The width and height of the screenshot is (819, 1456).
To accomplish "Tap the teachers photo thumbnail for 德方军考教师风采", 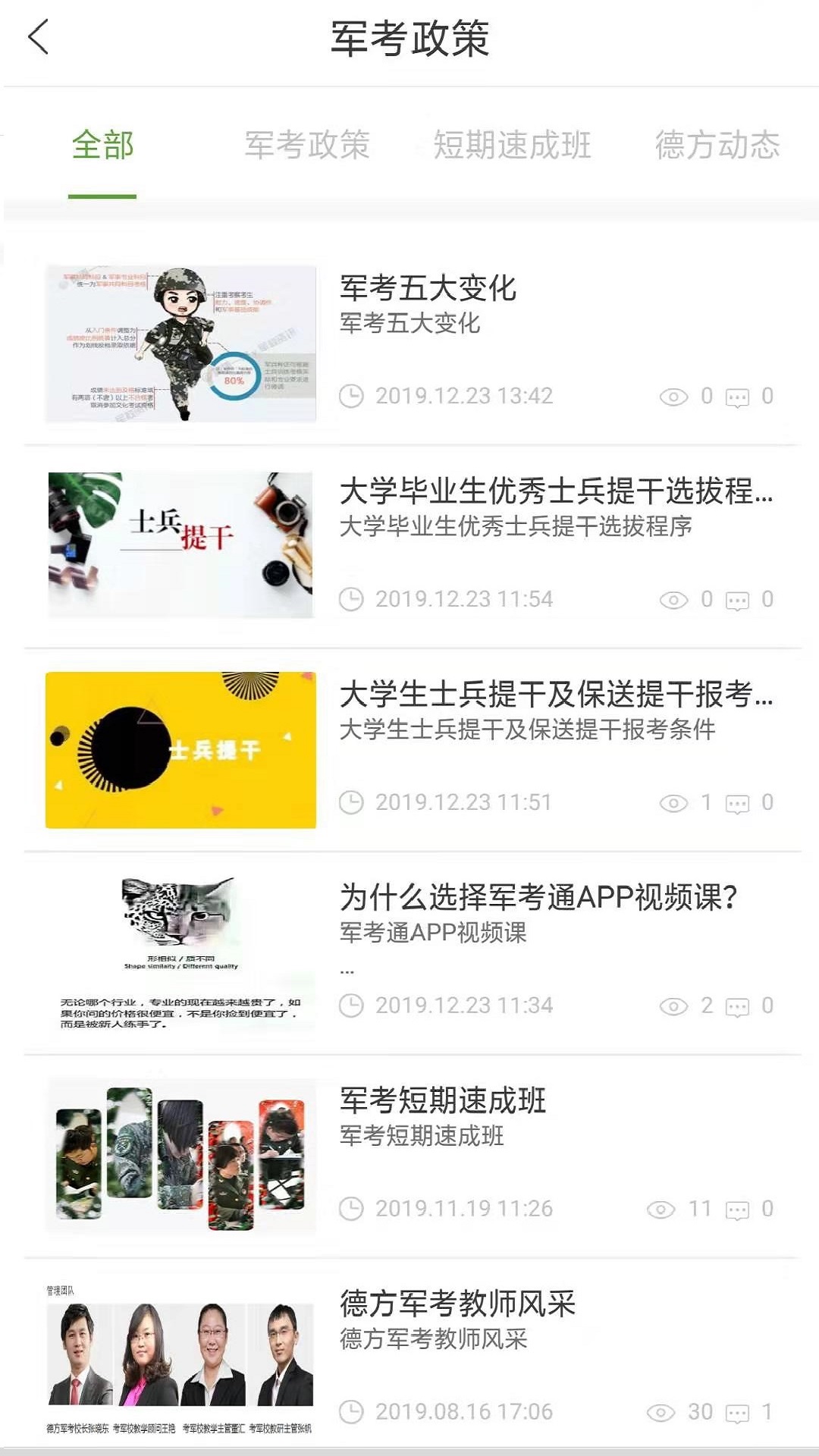I will click(x=179, y=1357).
